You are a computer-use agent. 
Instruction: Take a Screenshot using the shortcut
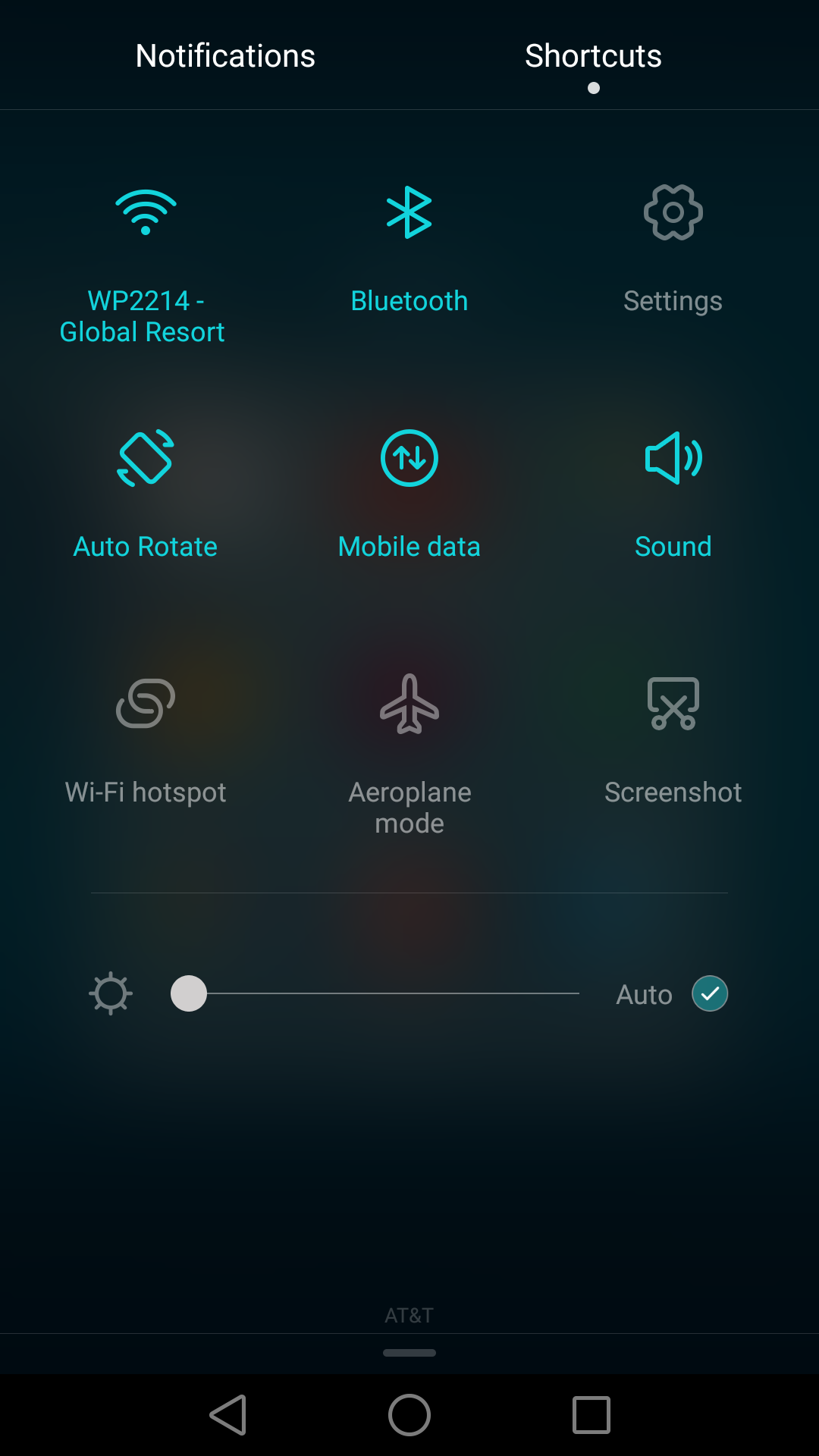coord(673,704)
